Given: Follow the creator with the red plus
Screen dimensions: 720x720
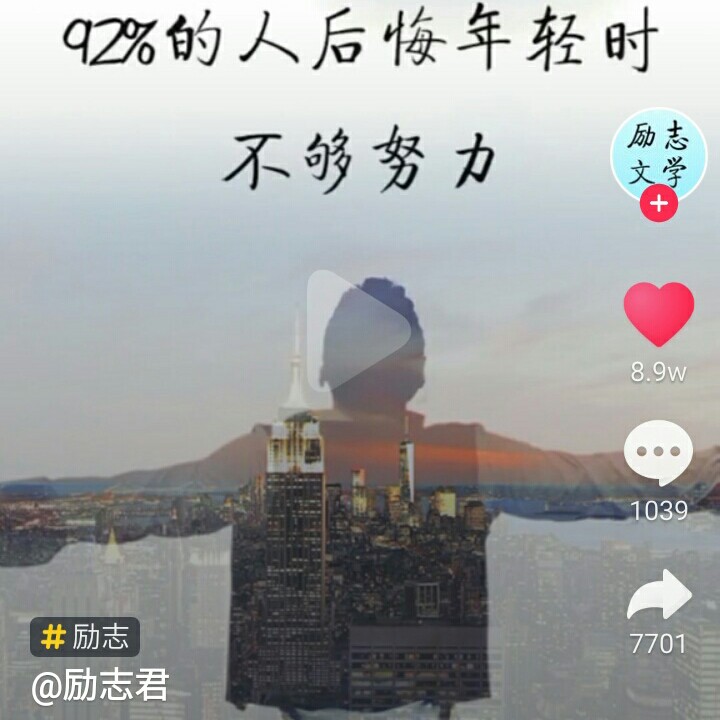Looking at the screenshot, I should coord(659,205).
